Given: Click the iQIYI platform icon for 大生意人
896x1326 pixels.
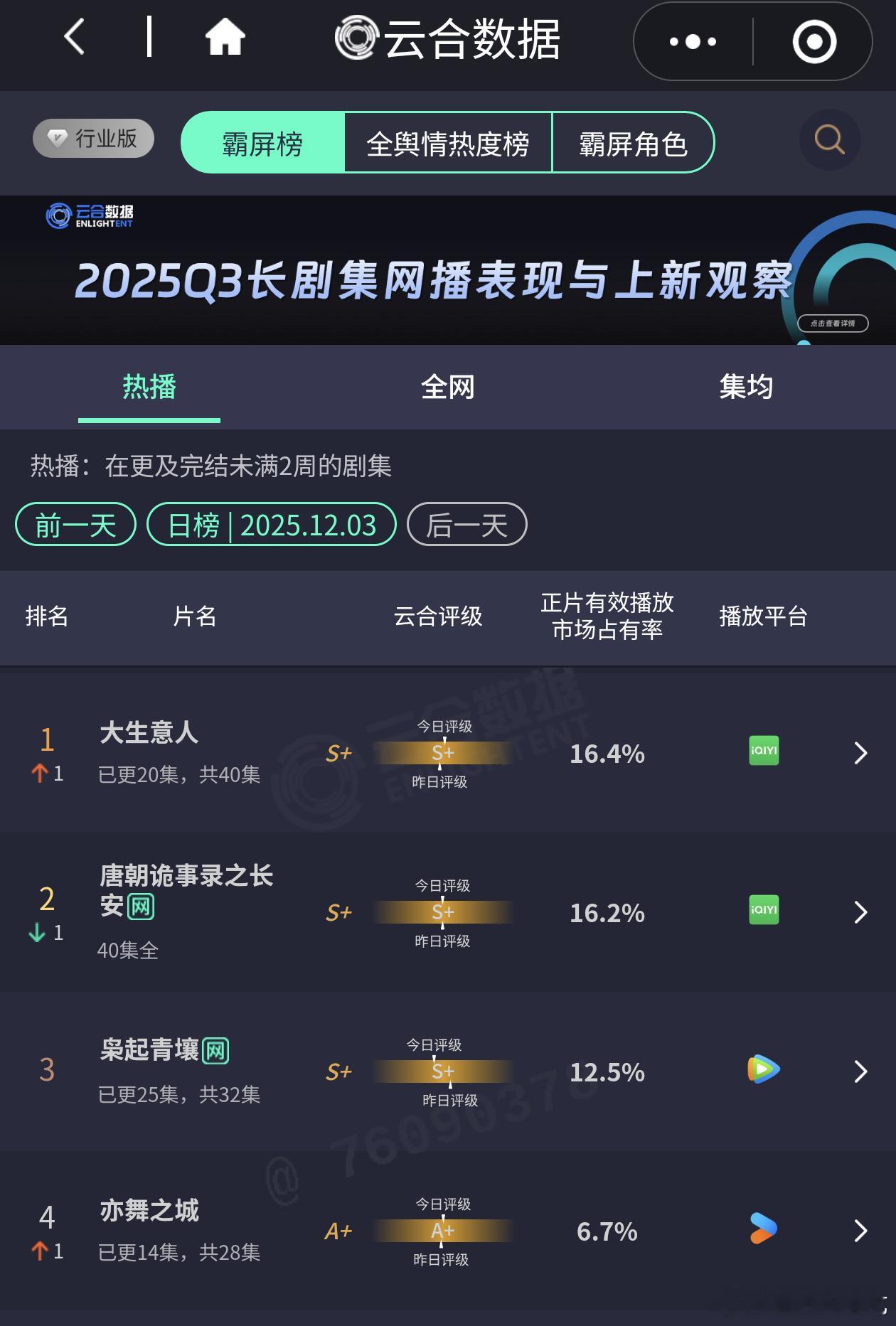Looking at the screenshot, I should pyautogui.click(x=763, y=752).
